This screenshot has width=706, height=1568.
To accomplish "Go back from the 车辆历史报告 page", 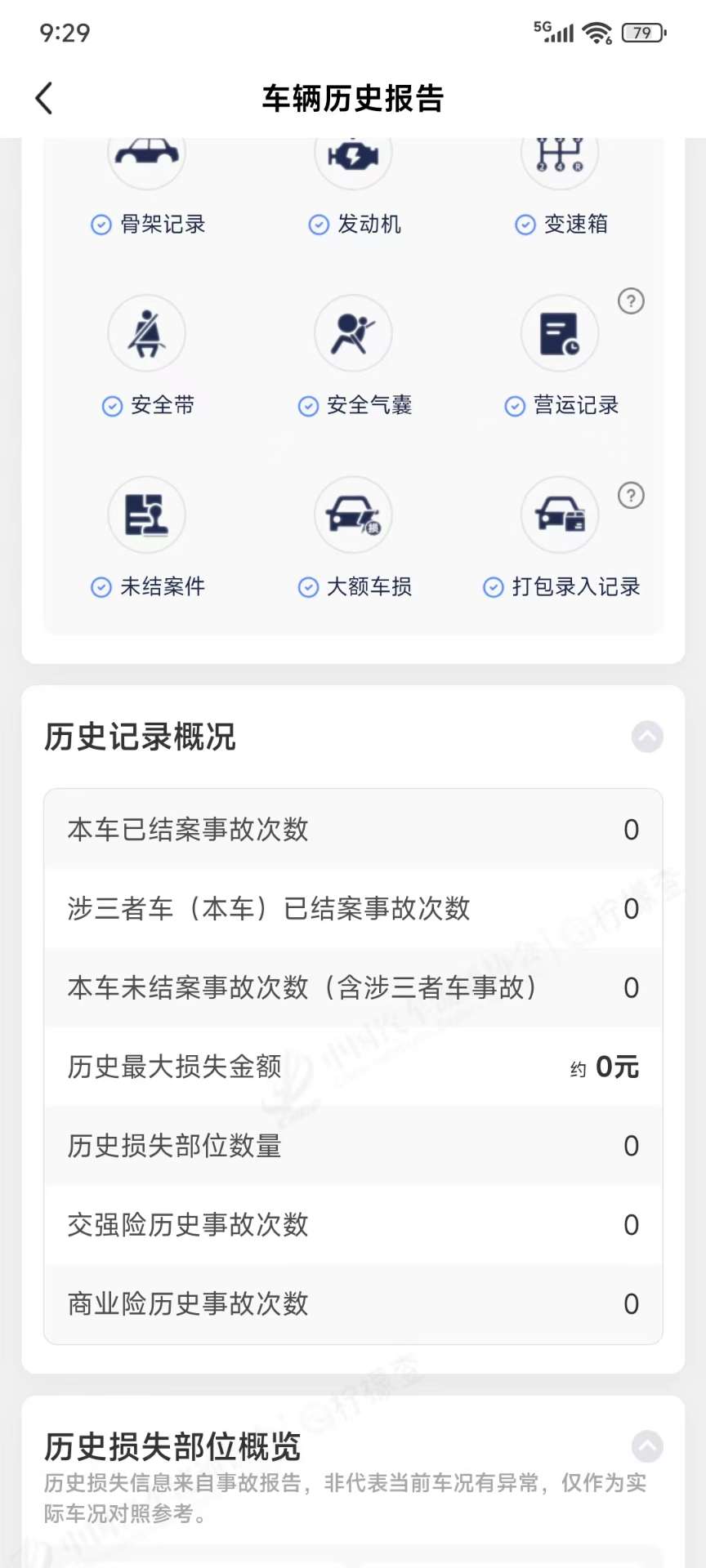I will tap(44, 99).
